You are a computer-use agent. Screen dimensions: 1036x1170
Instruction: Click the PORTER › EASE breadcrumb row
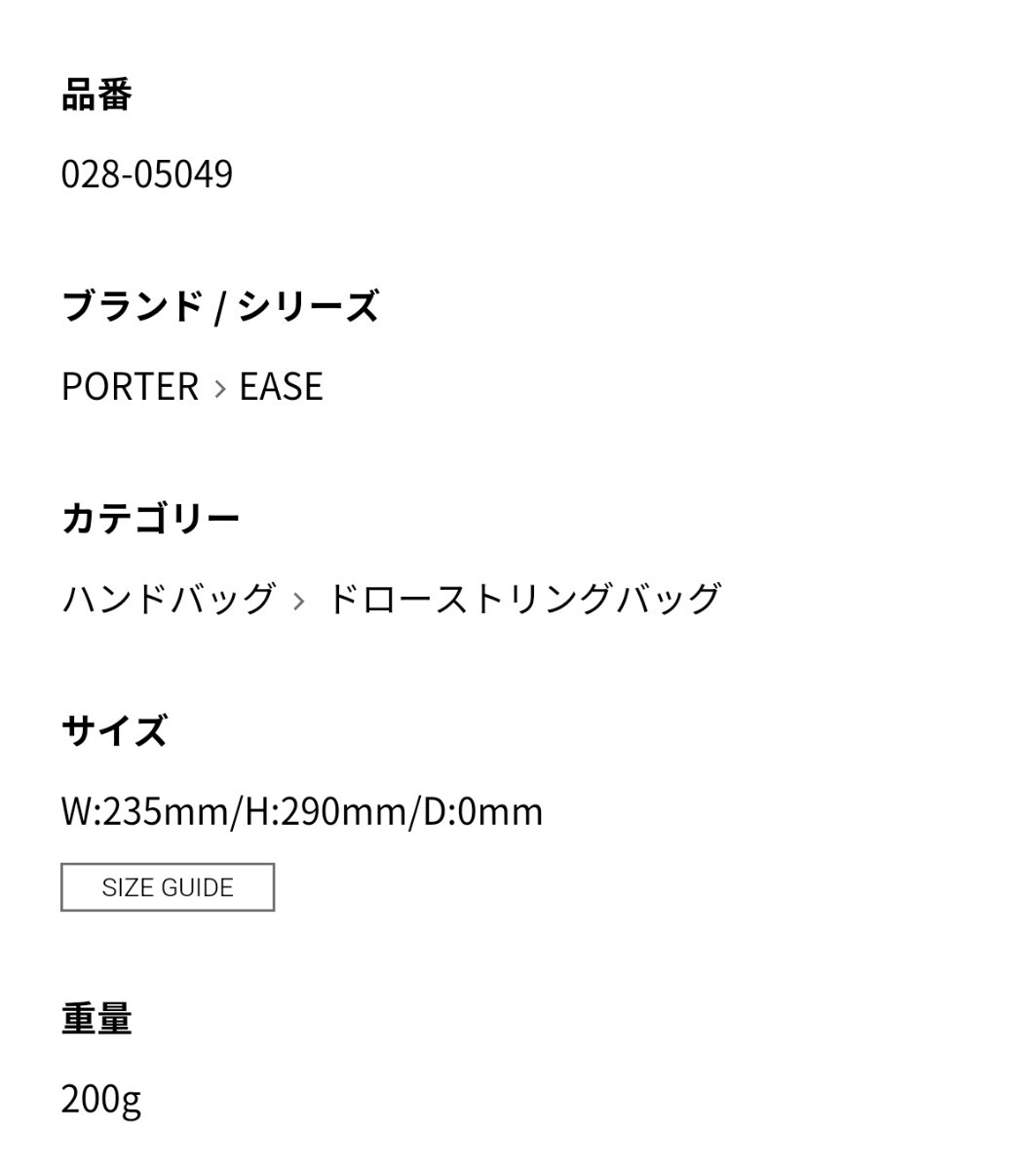click(192, 385)
